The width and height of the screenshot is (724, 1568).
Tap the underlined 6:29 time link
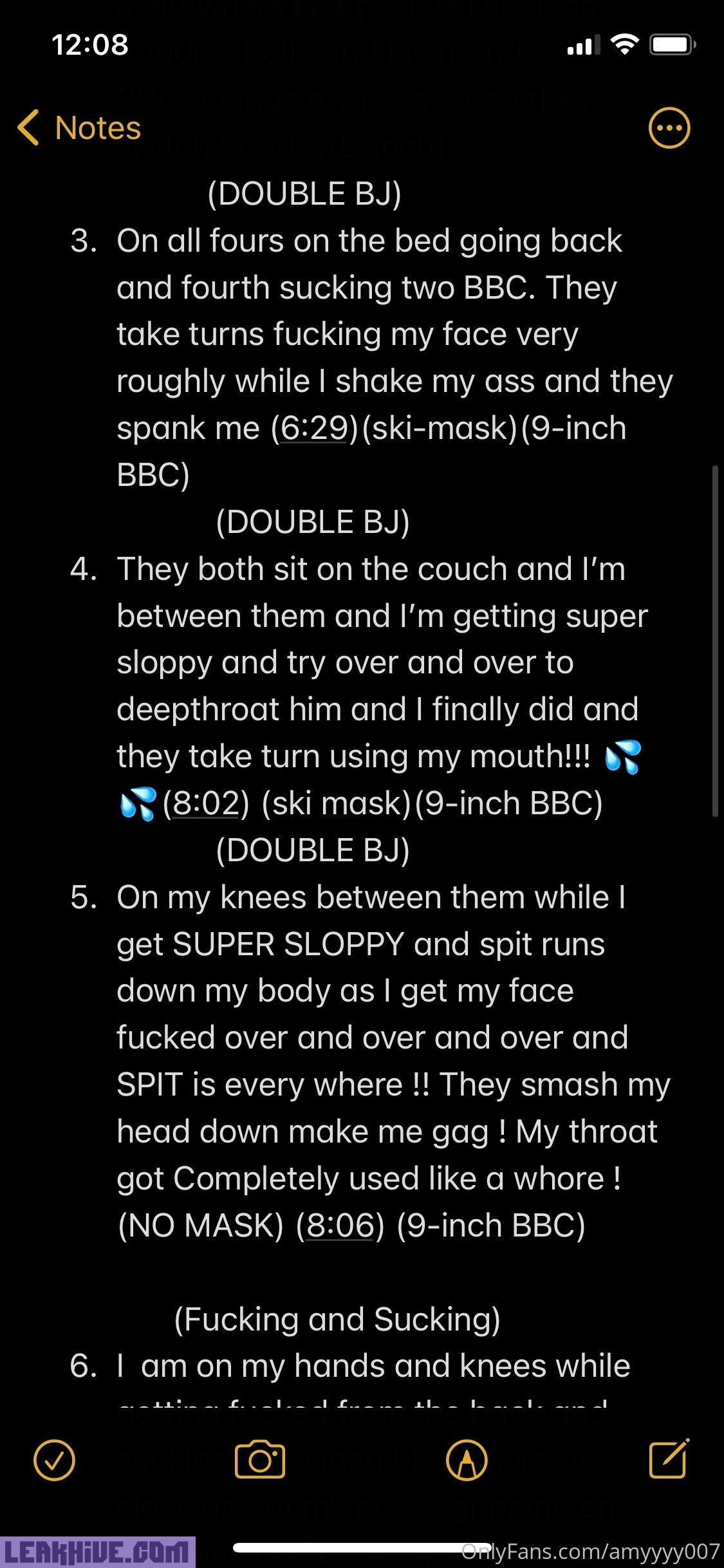point(314,428)
